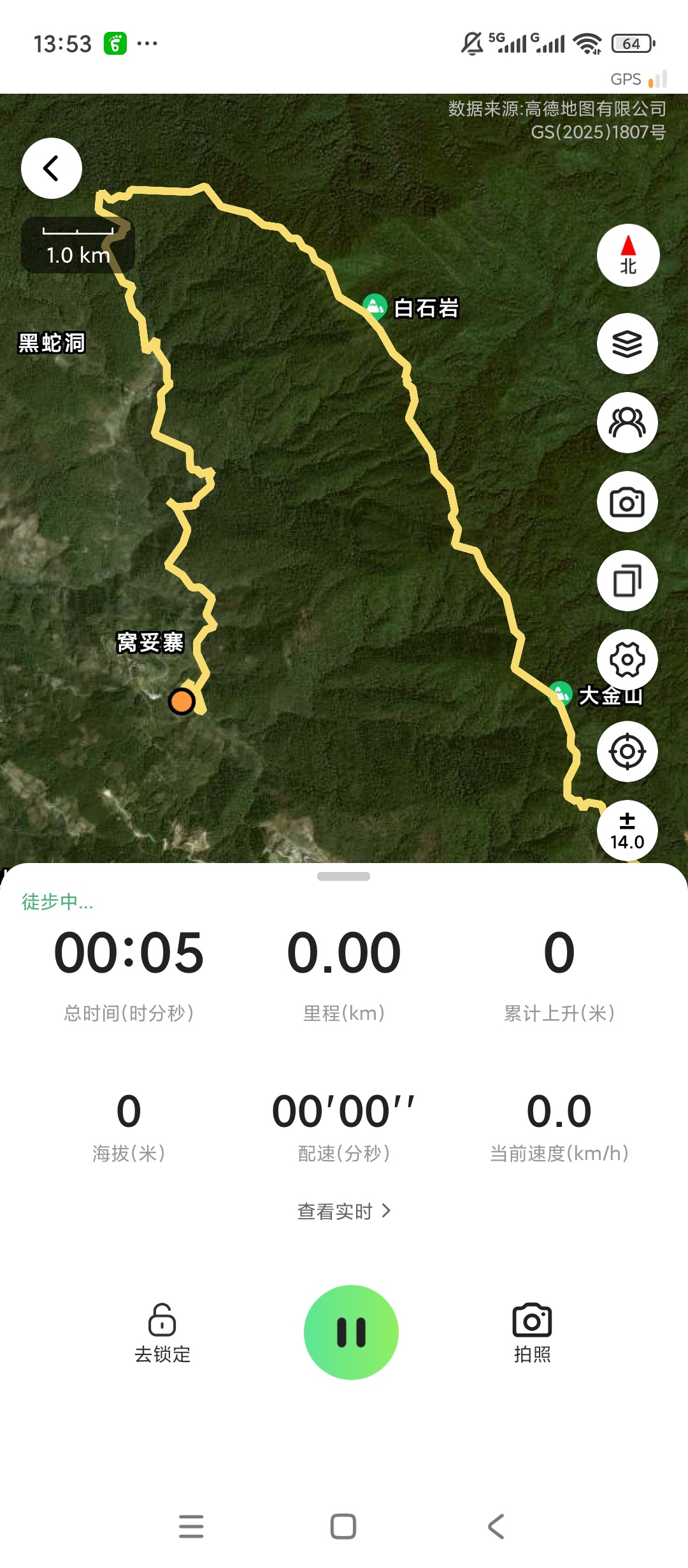This screenshot has width=688, height=1568.
Task: Recenter map on current location
Action: (627, 751)
